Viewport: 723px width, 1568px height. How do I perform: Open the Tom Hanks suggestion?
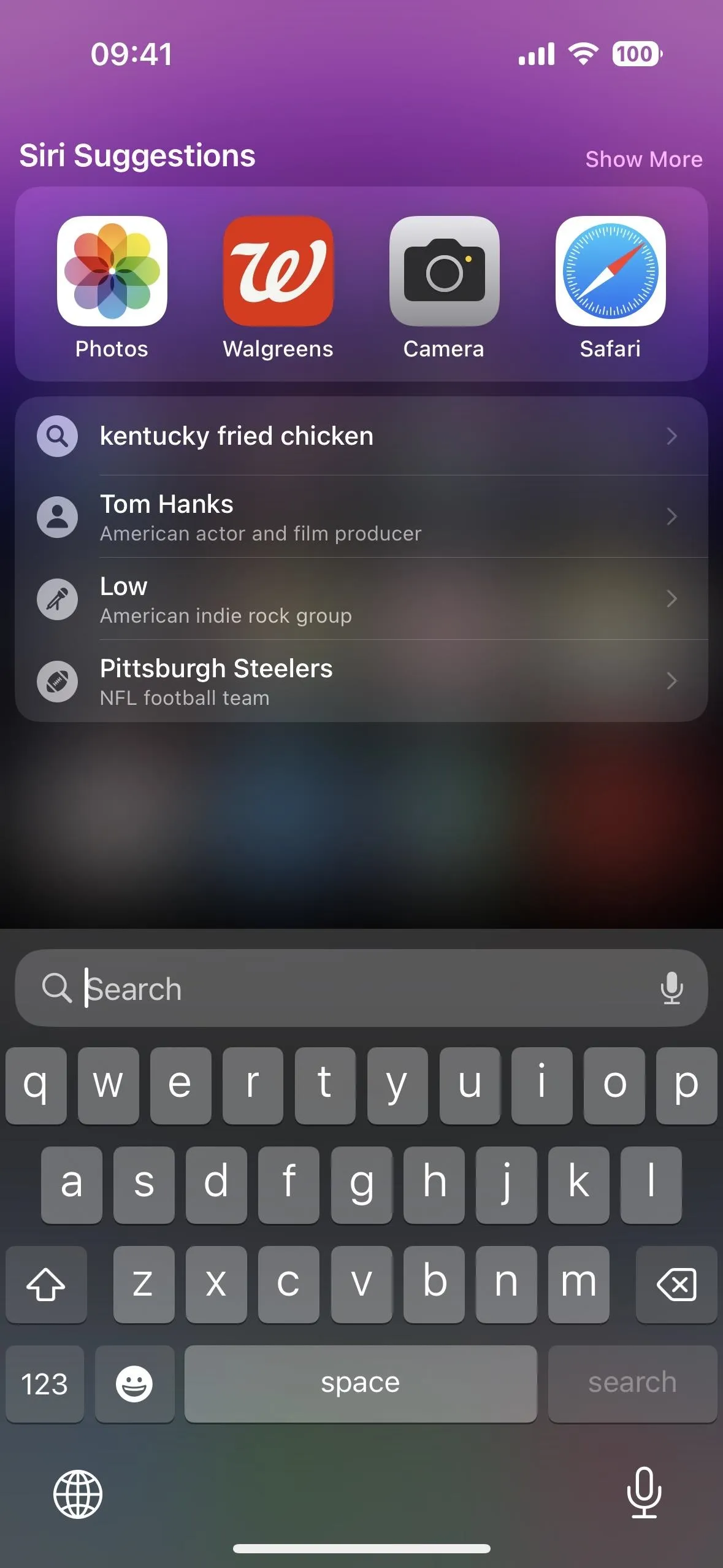point(362,517)
